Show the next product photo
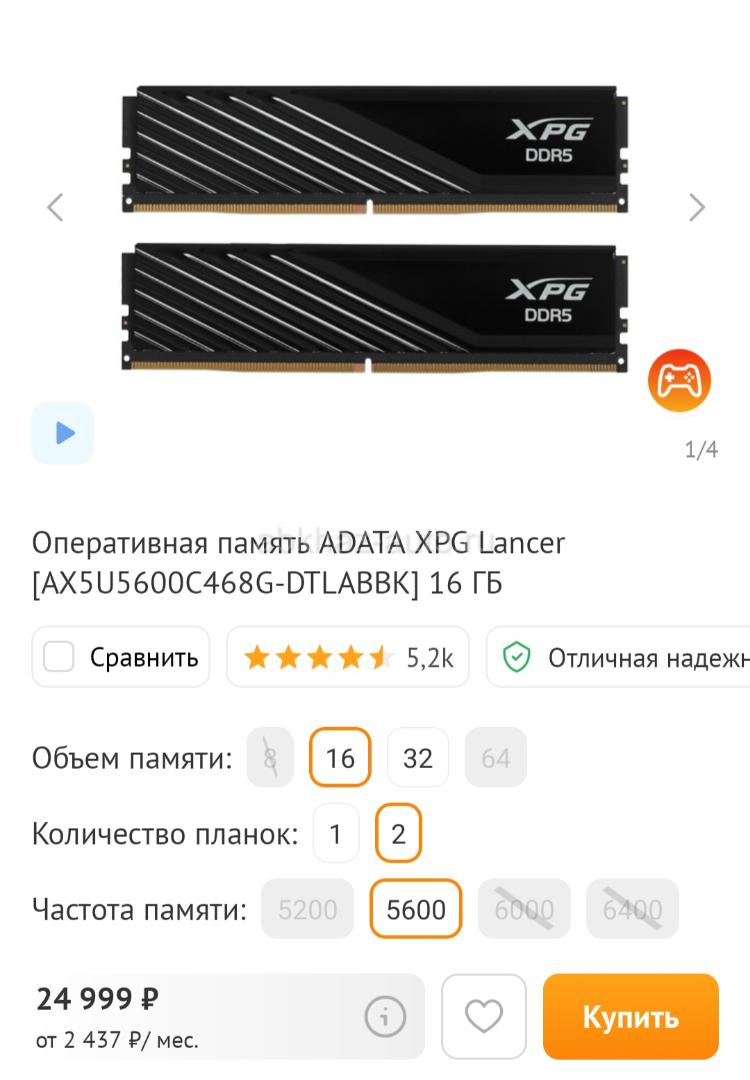Viewport: 750px width, 1080px height. pyautogui.click(x=697, y=207)
